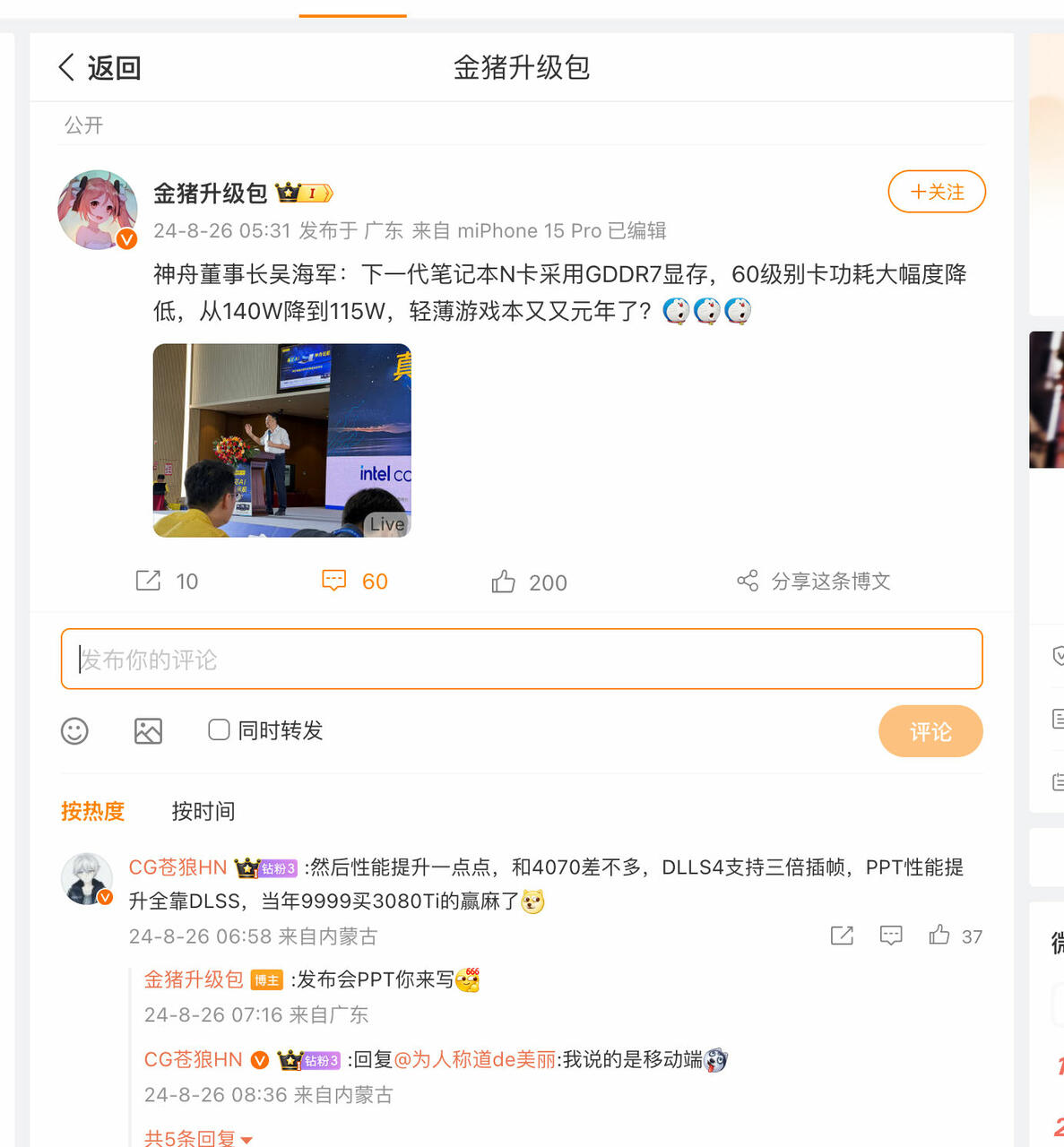The height and width of the screenshot is (1147, 1064).
Task: Open the emoji picker for comment
Action: [x=74, y=731]
